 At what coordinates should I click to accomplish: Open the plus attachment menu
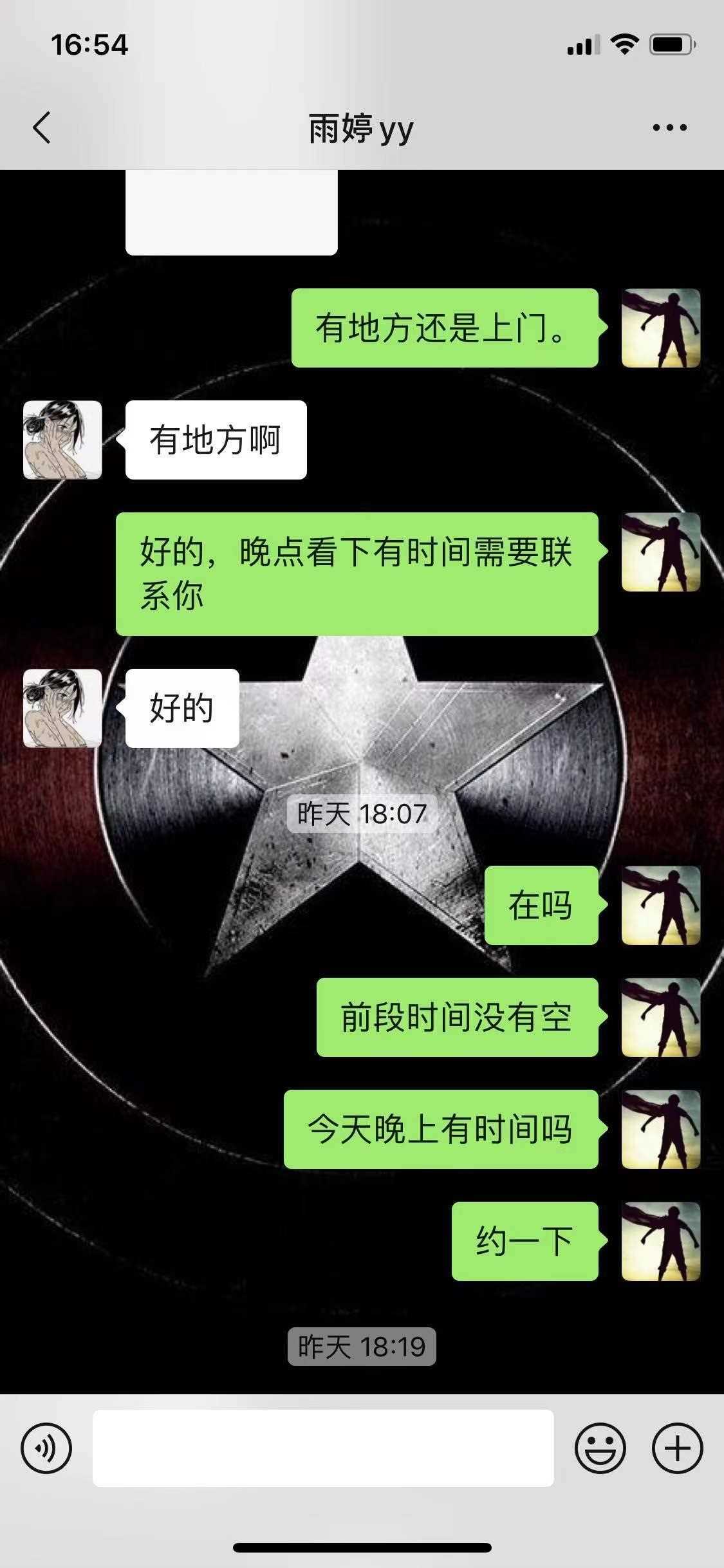pyautogui.click(x=677, y=1448)
